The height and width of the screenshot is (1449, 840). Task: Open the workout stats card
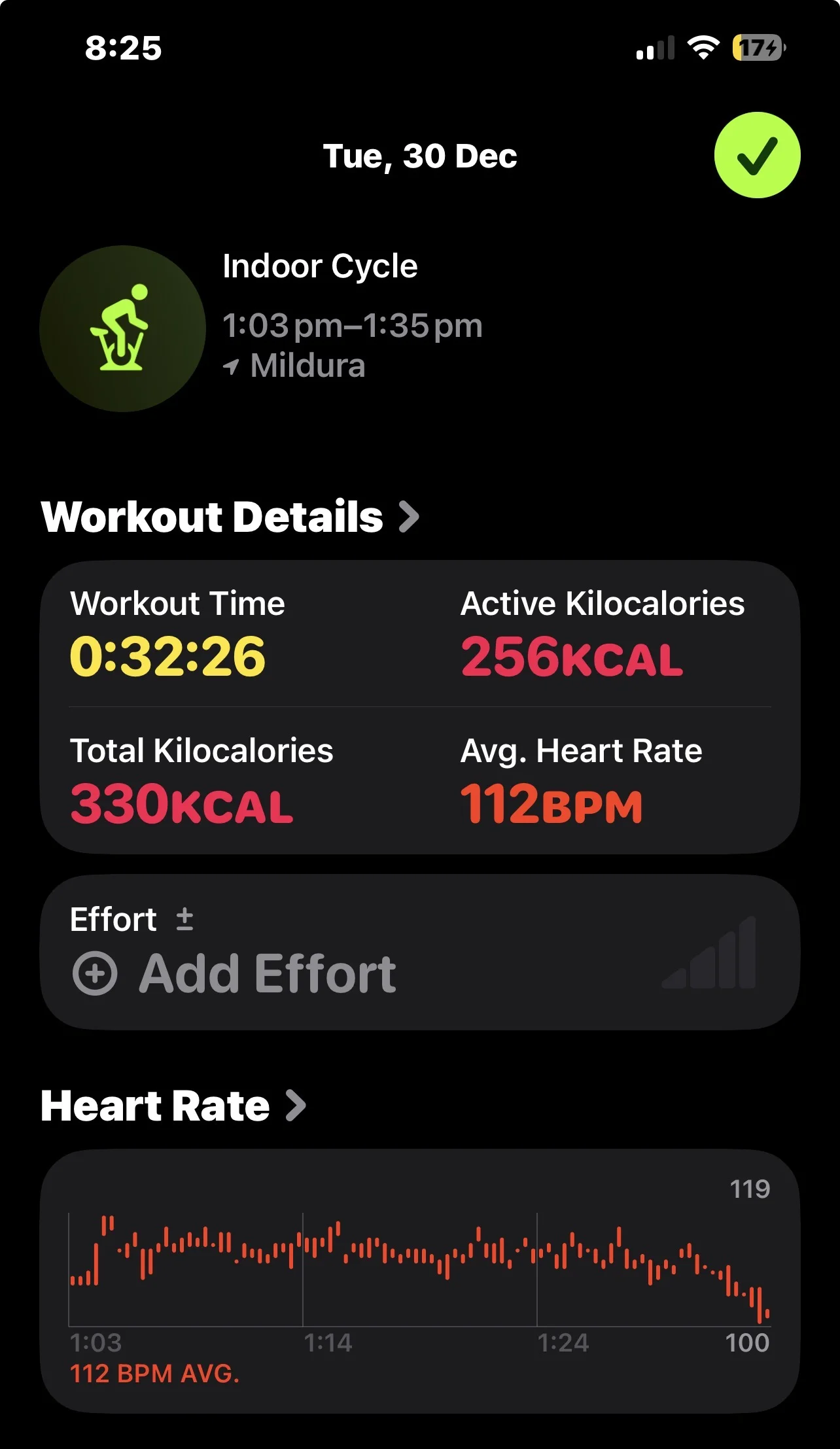coord(419,707)
